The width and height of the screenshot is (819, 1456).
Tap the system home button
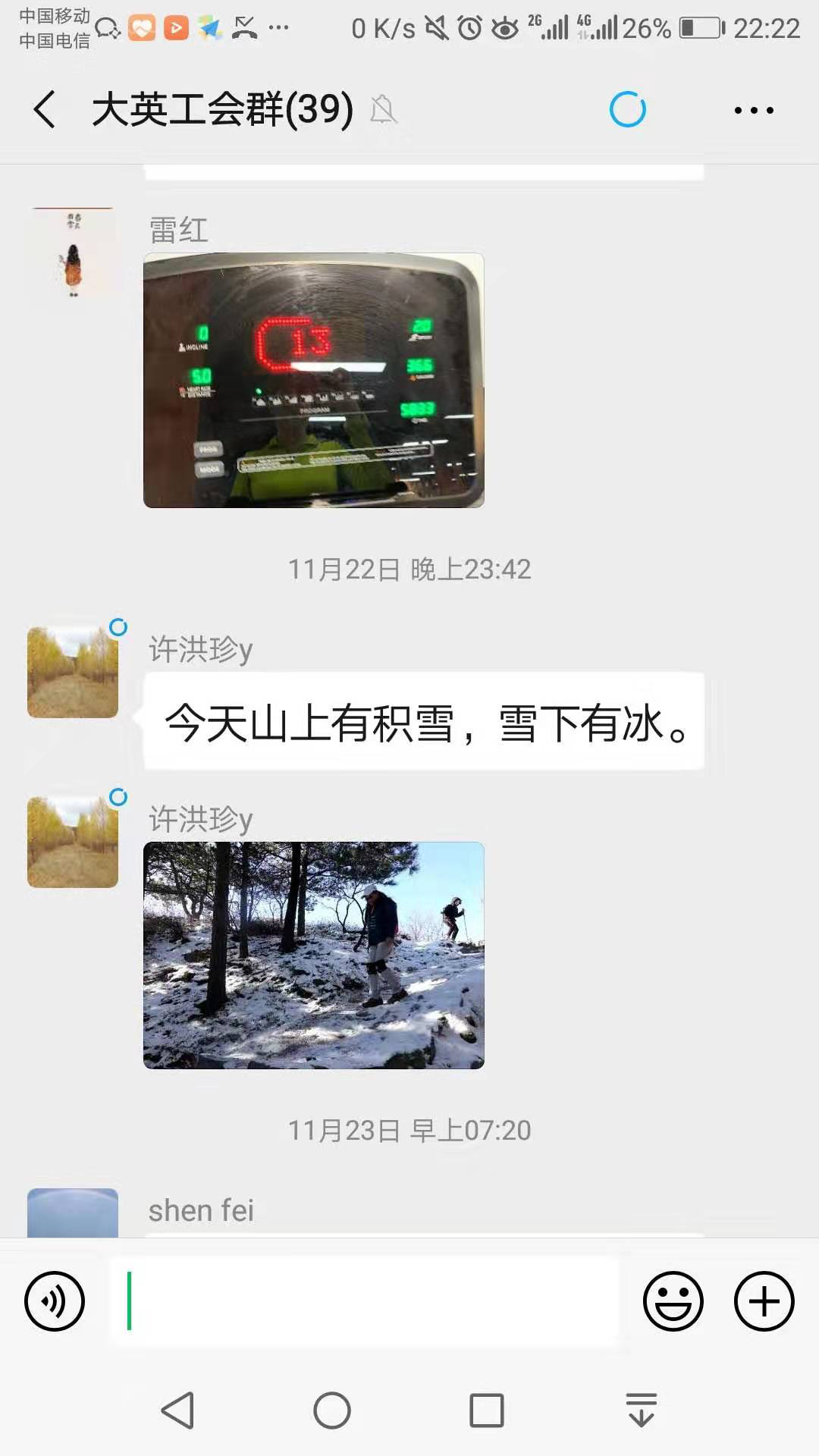(x=332, y=1410)
